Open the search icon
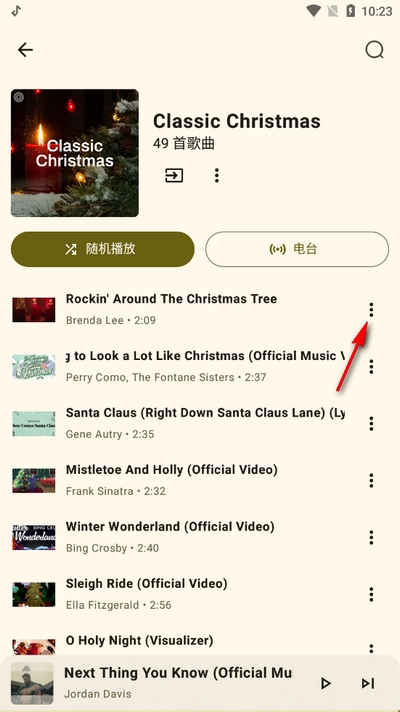Viewport: 400px width, 712px height. tap(375, 50)
